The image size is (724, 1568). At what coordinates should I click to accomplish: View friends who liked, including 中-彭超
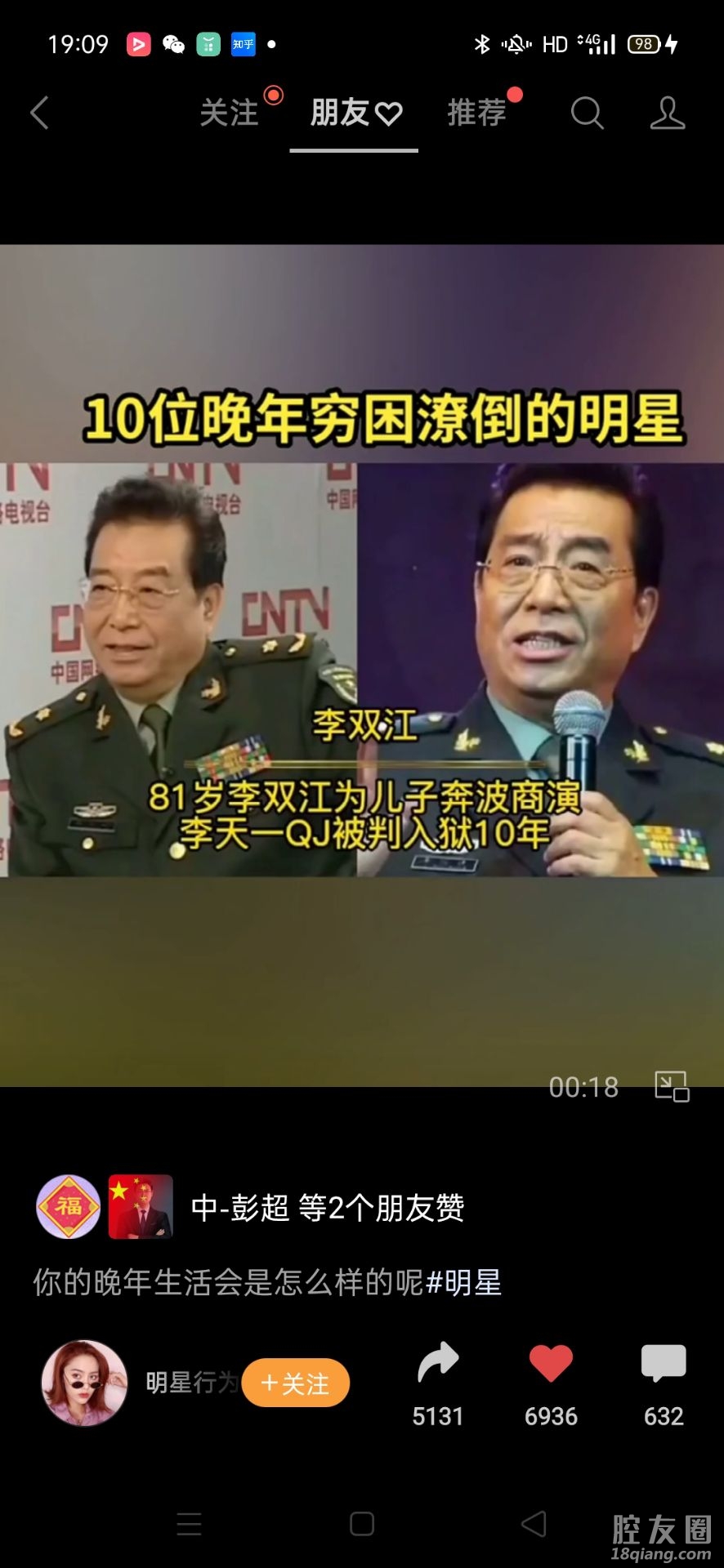[x=327, y=1207]
